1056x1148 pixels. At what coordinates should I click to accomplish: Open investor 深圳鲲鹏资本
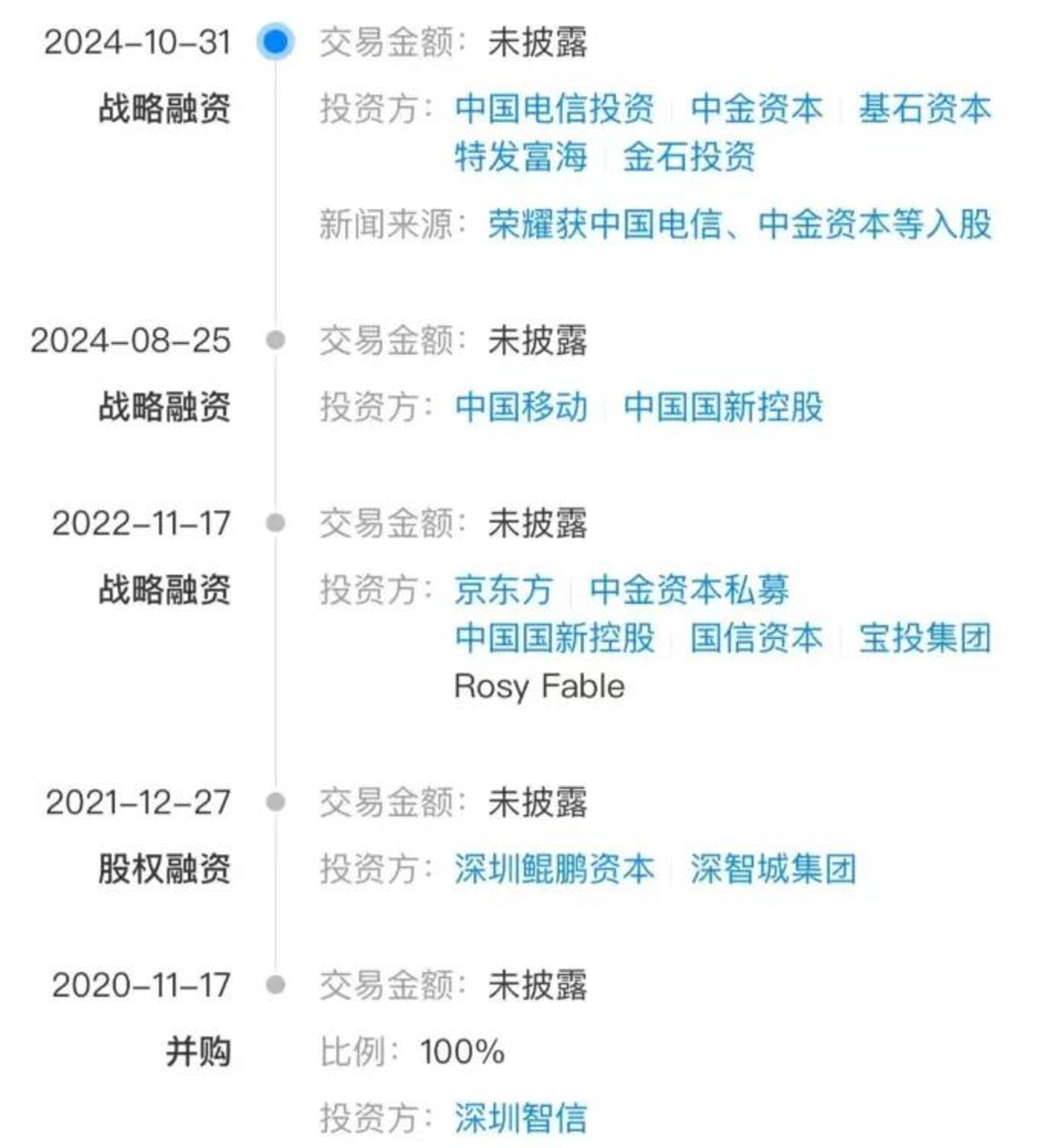(x=554, y=869)
